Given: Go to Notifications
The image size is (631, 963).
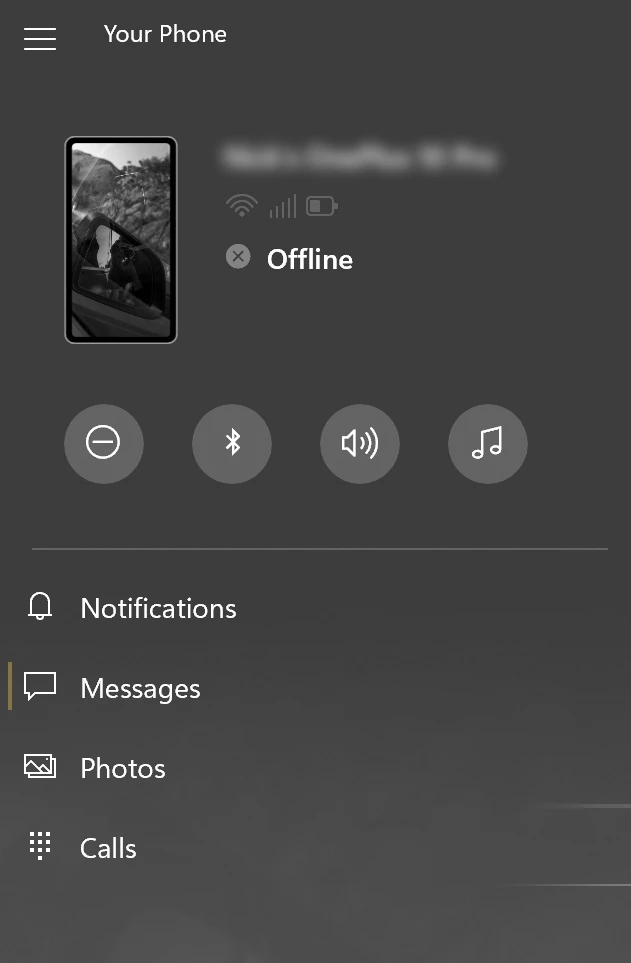Looking at the screenshot, I should [158, 608].
